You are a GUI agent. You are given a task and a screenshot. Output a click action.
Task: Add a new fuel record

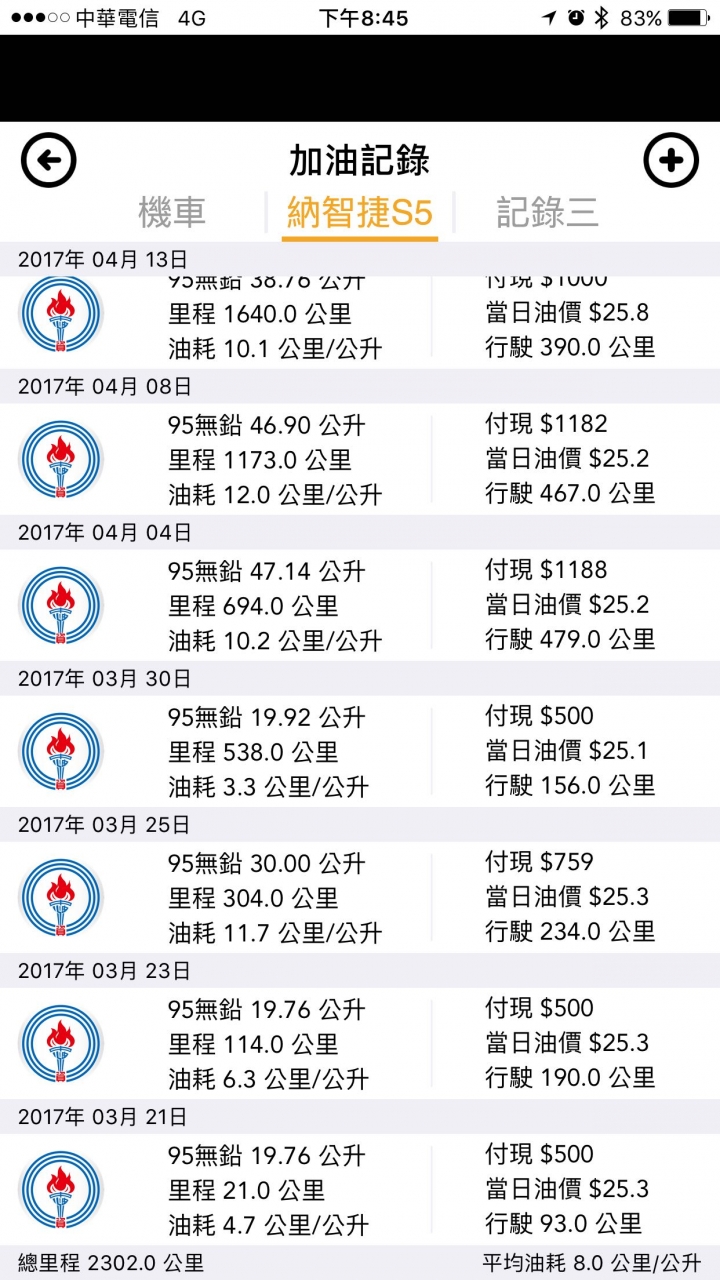(671, 160)
